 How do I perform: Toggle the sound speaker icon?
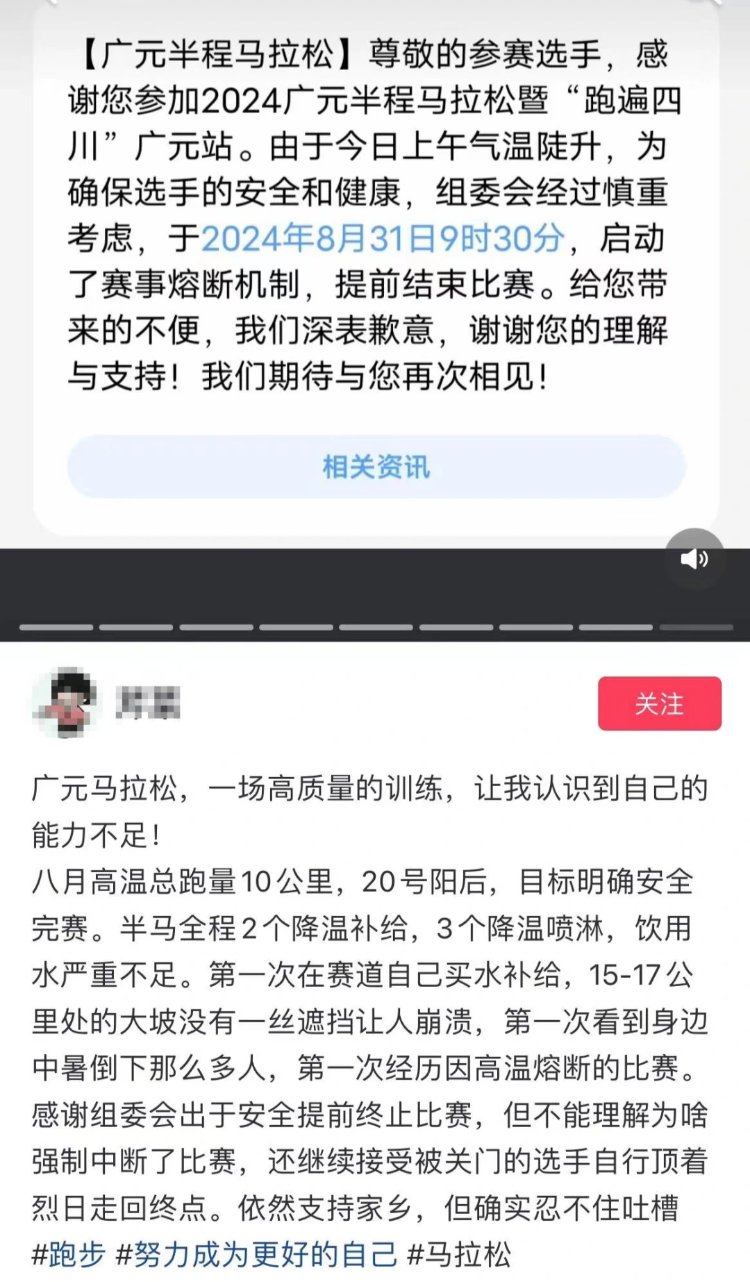click(x=695, y=558)
